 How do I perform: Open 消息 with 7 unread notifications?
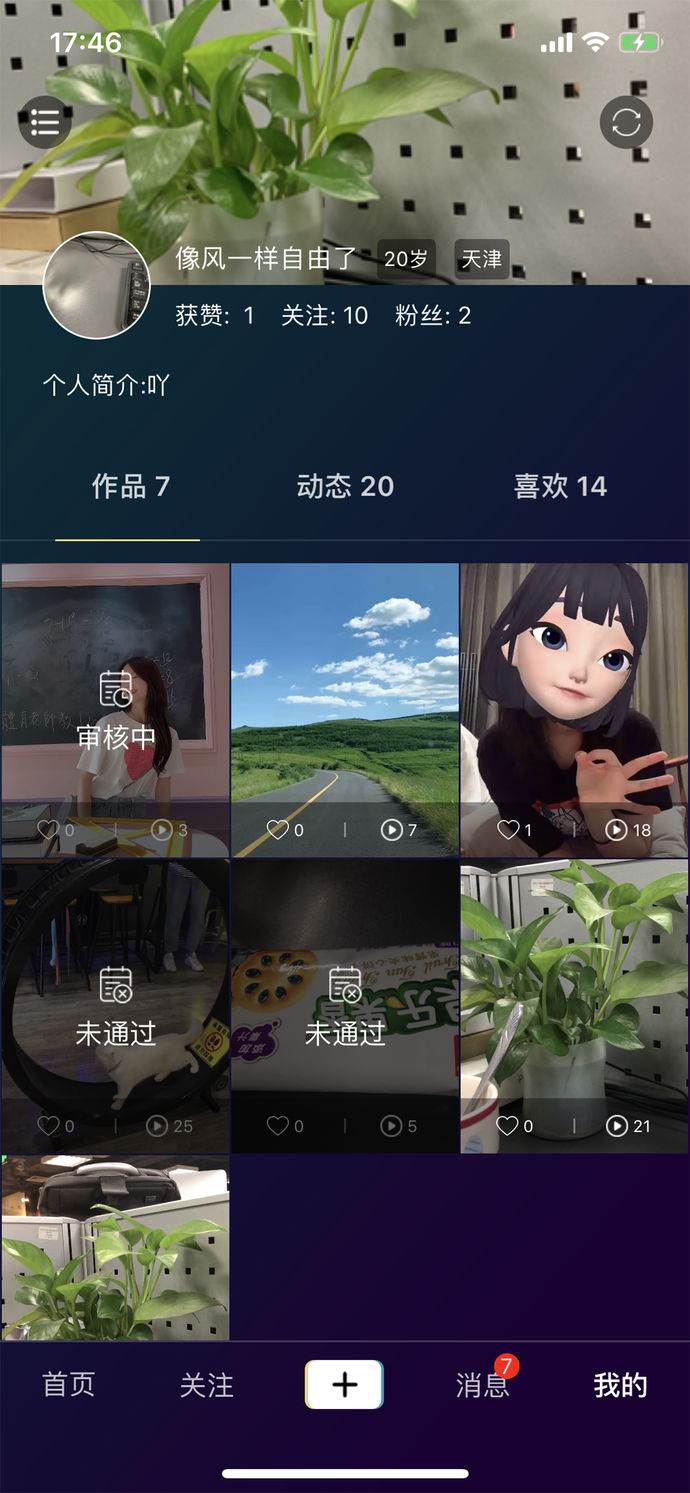[x=483, y=1385]
